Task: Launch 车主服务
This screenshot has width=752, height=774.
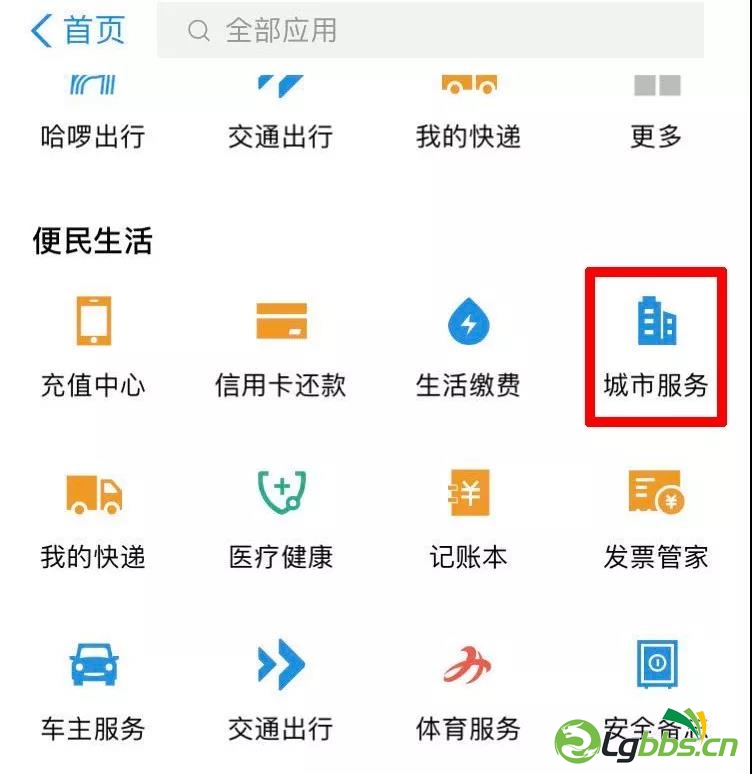Action: (93, 690)
